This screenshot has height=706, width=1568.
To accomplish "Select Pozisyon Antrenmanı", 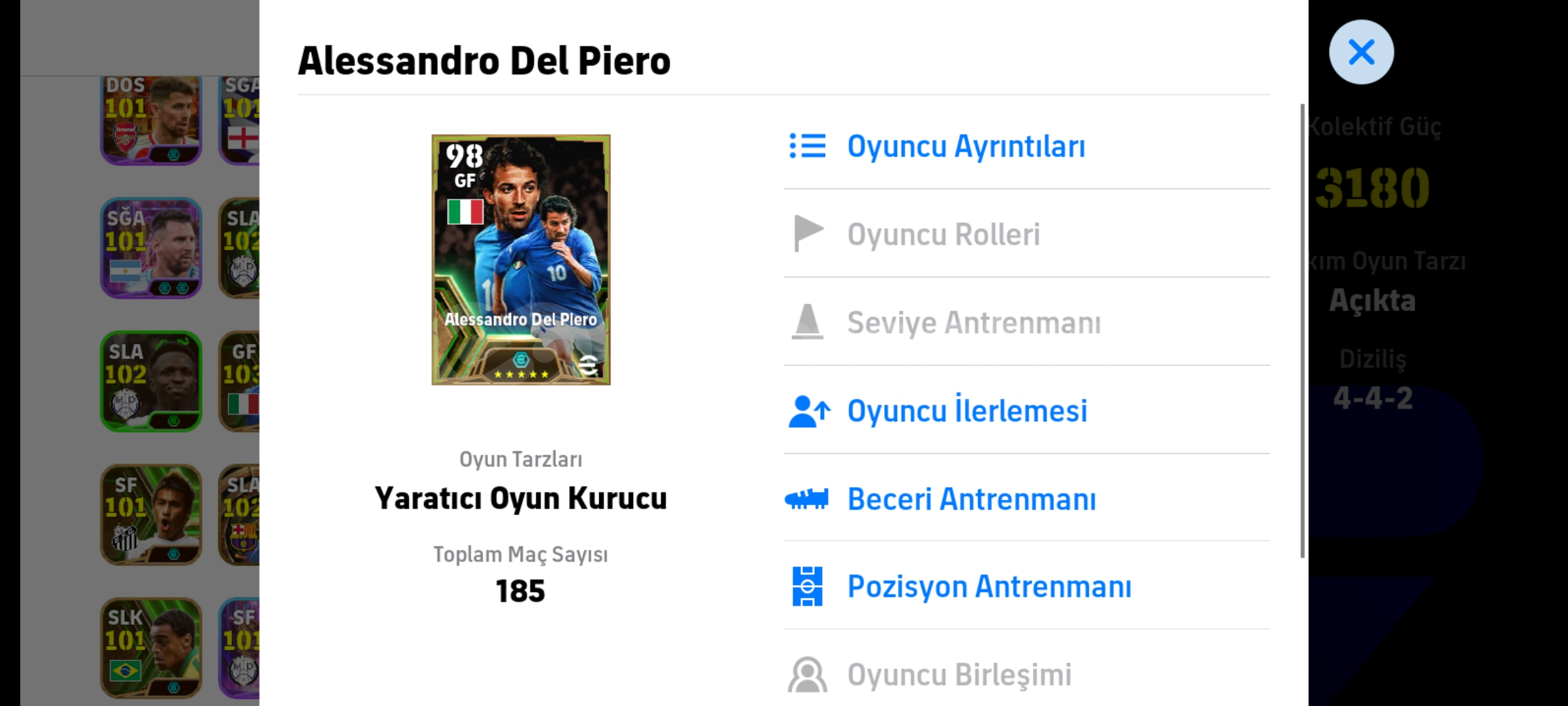I will (988, 586).
